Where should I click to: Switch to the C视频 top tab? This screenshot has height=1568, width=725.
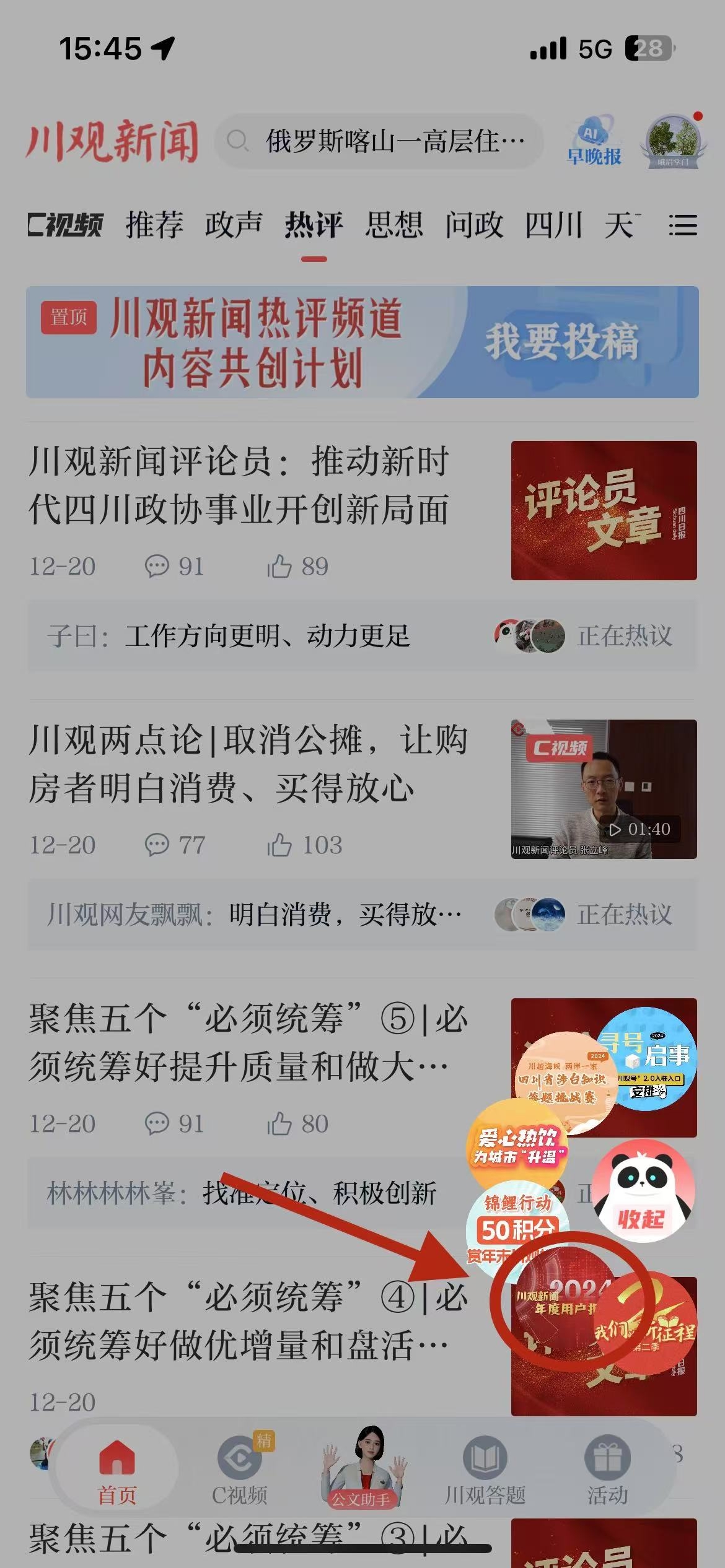65,224
